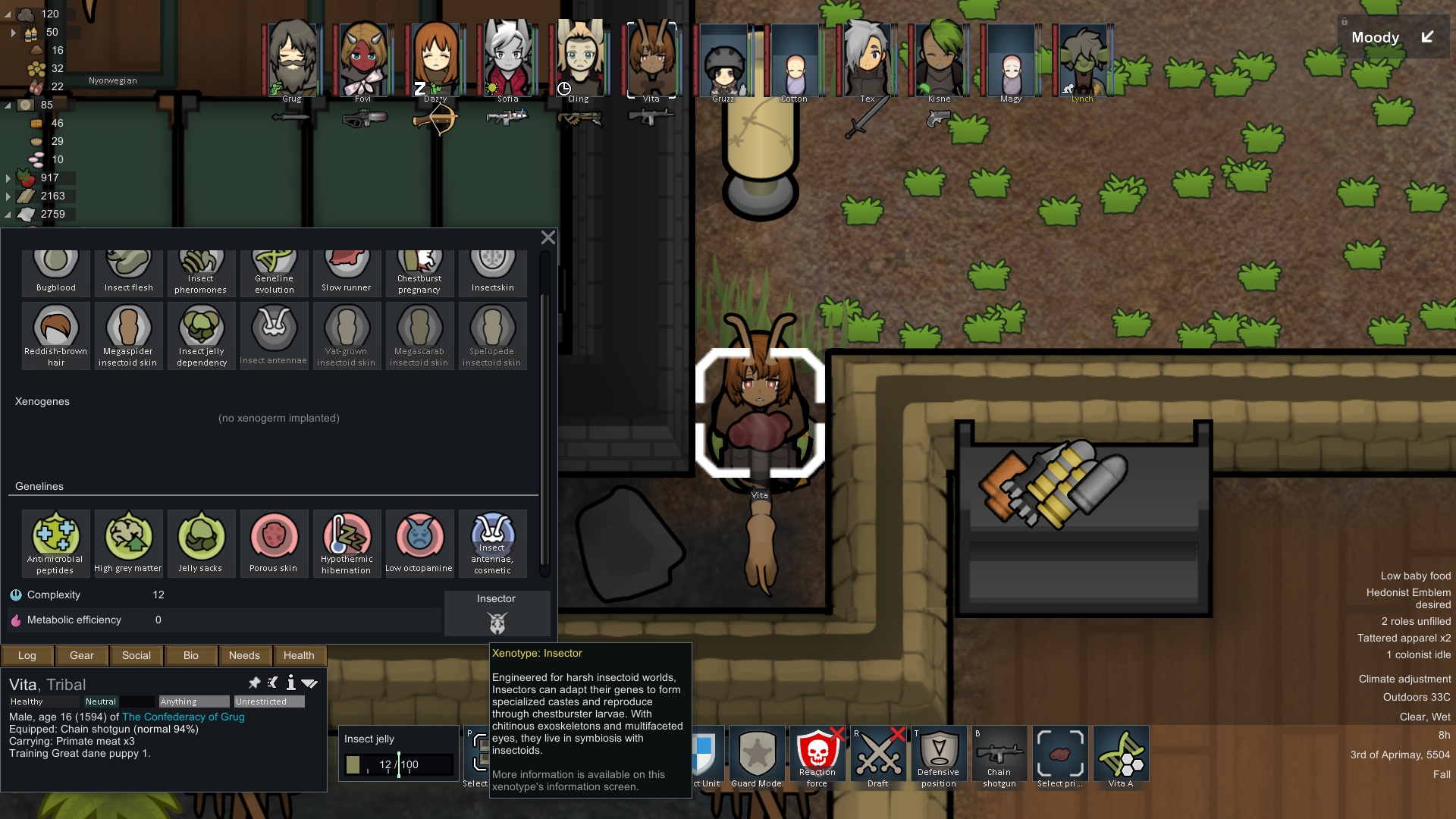Select colonist Grug portrait
This screenshot has height=819, width=1456.
coord(292,60)
